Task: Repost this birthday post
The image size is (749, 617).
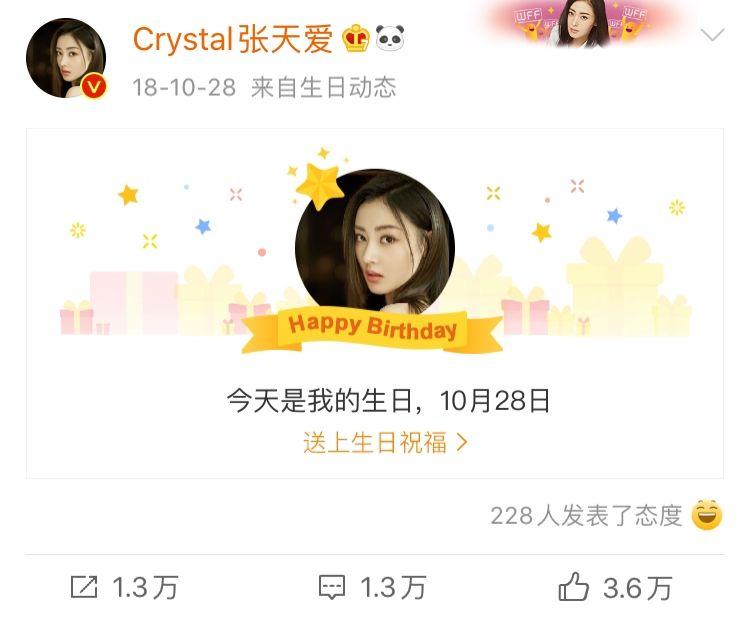Action: click(124, 588)
